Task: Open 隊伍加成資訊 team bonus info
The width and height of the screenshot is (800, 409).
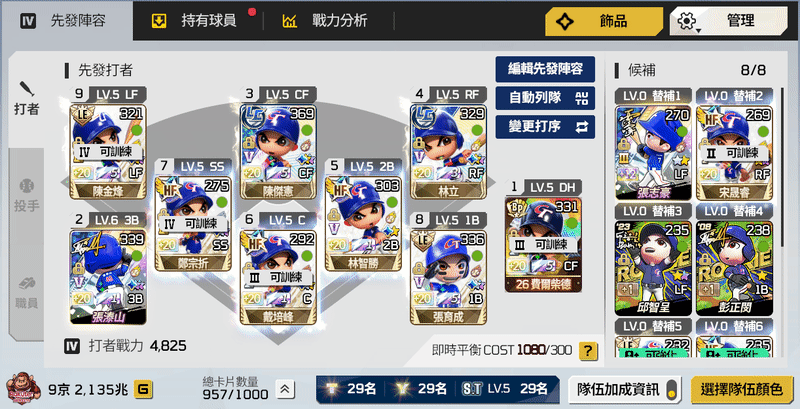Action: pyautogui.click(x=623, y=389)
